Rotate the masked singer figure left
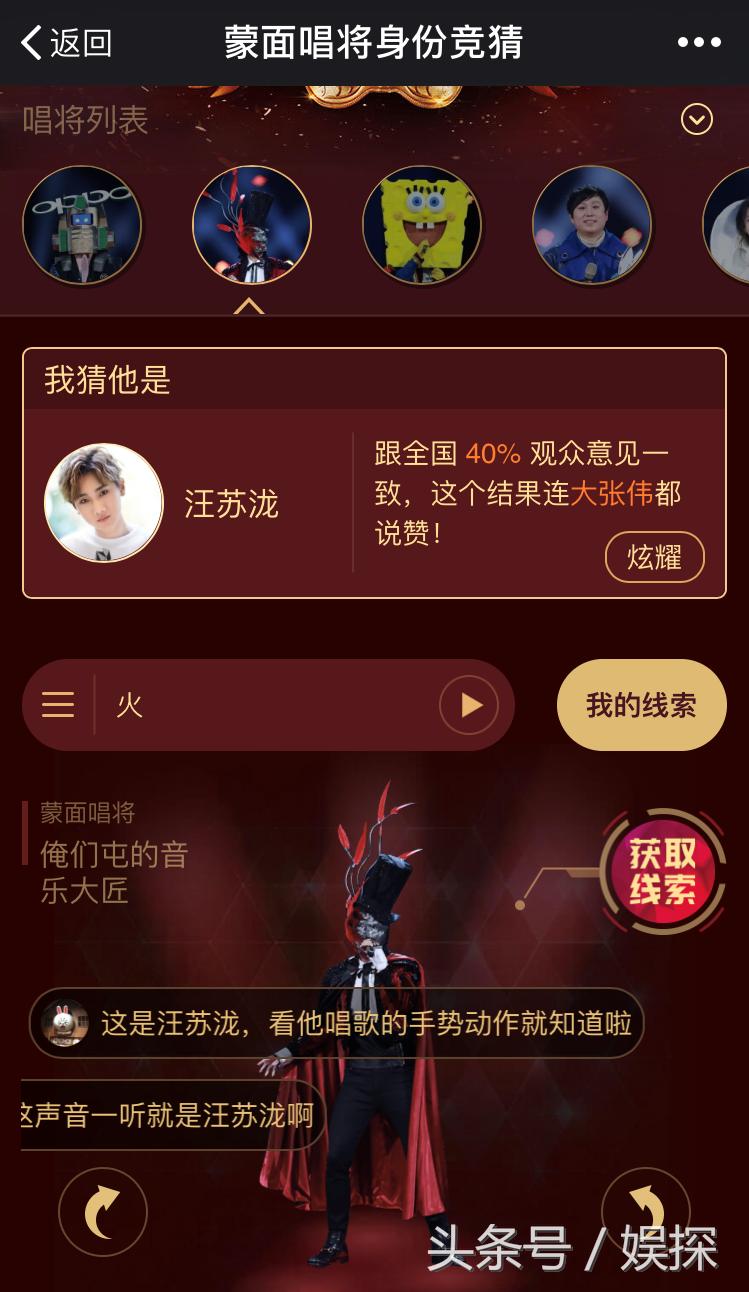 pyautogui.click(x=103, y=1212)
